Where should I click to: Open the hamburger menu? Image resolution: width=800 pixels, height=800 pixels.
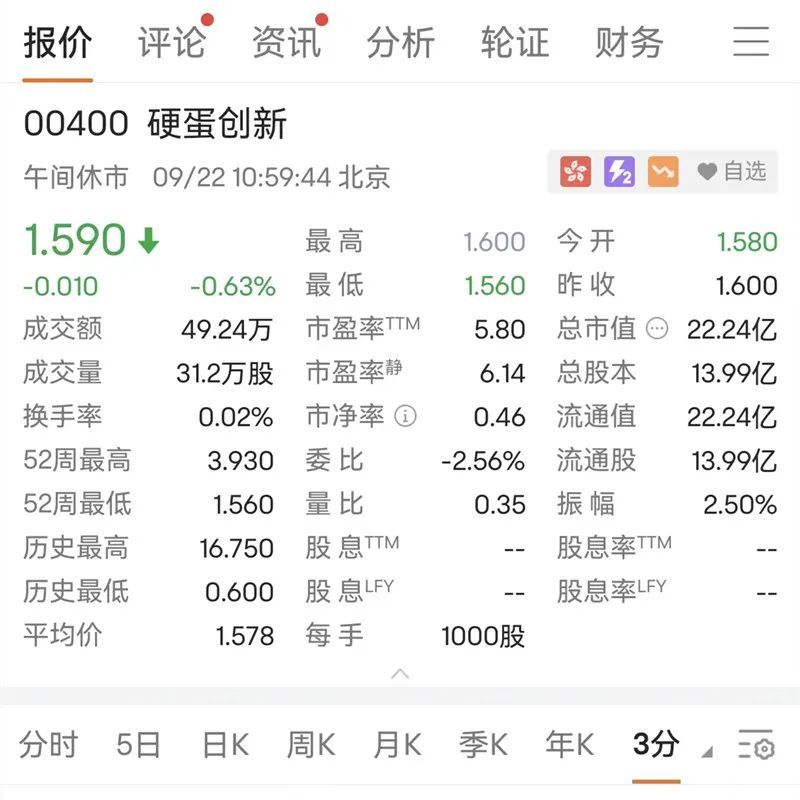click(x=751, y=42)
